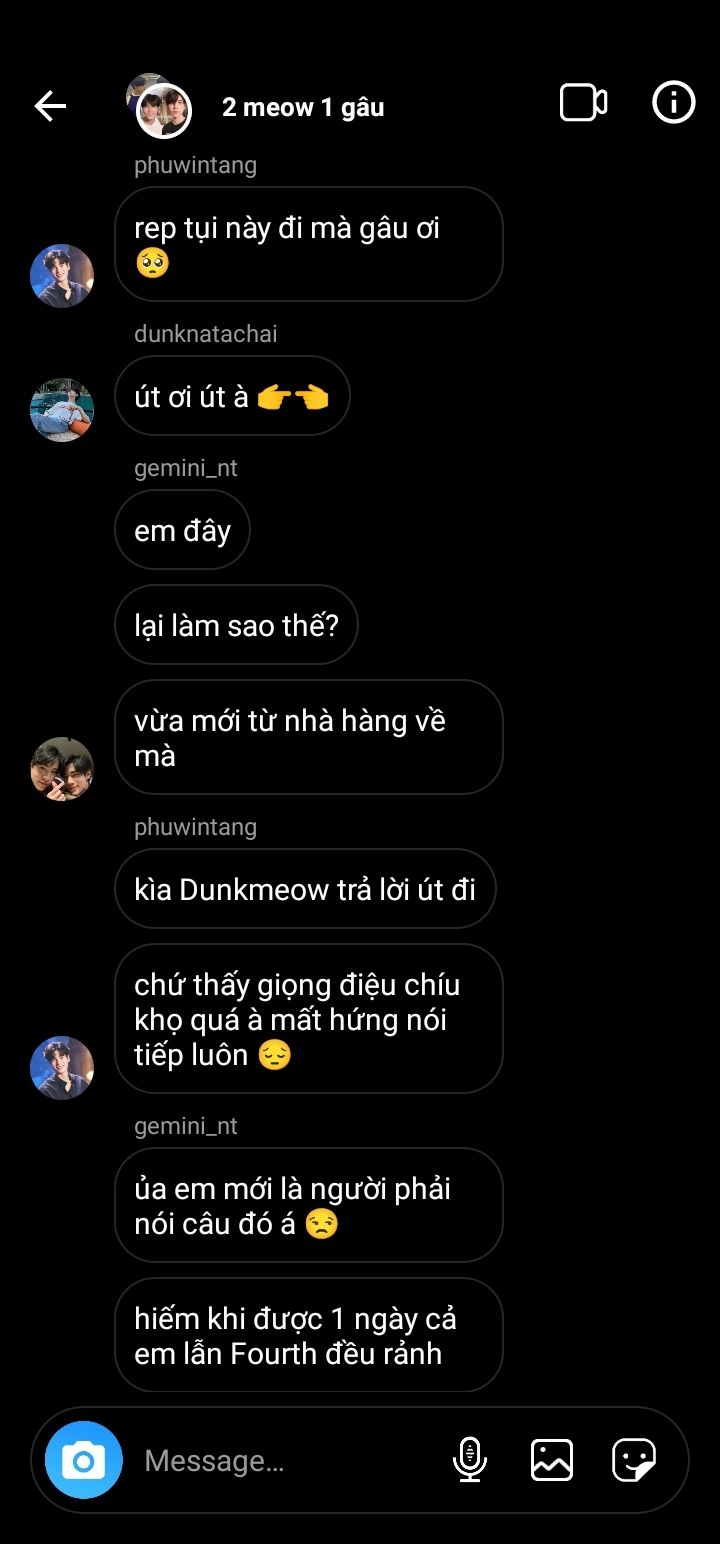Open the chat details info icon
Screen dimensions: 720x1544
click(x=673, y=102)
